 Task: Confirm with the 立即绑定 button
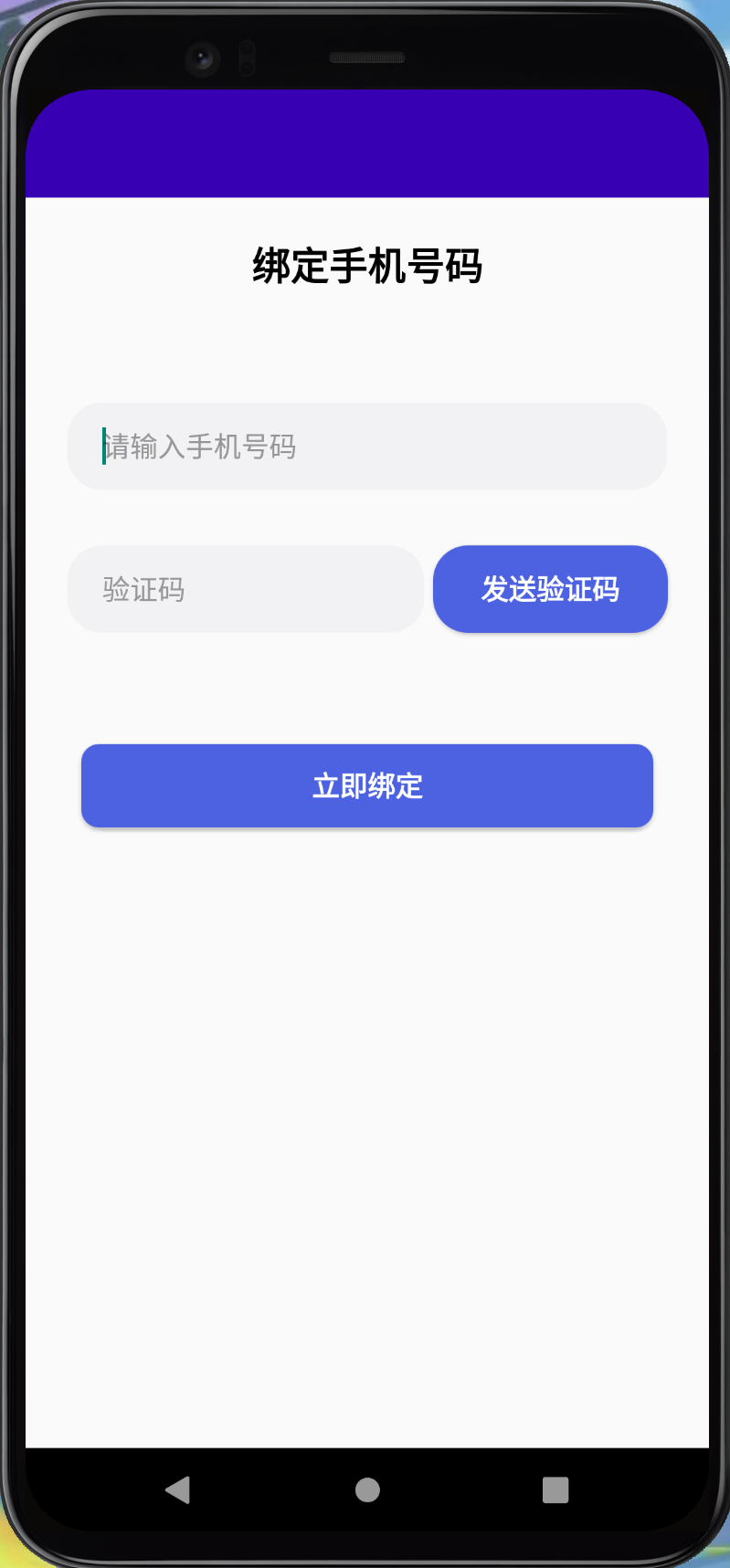366,785
